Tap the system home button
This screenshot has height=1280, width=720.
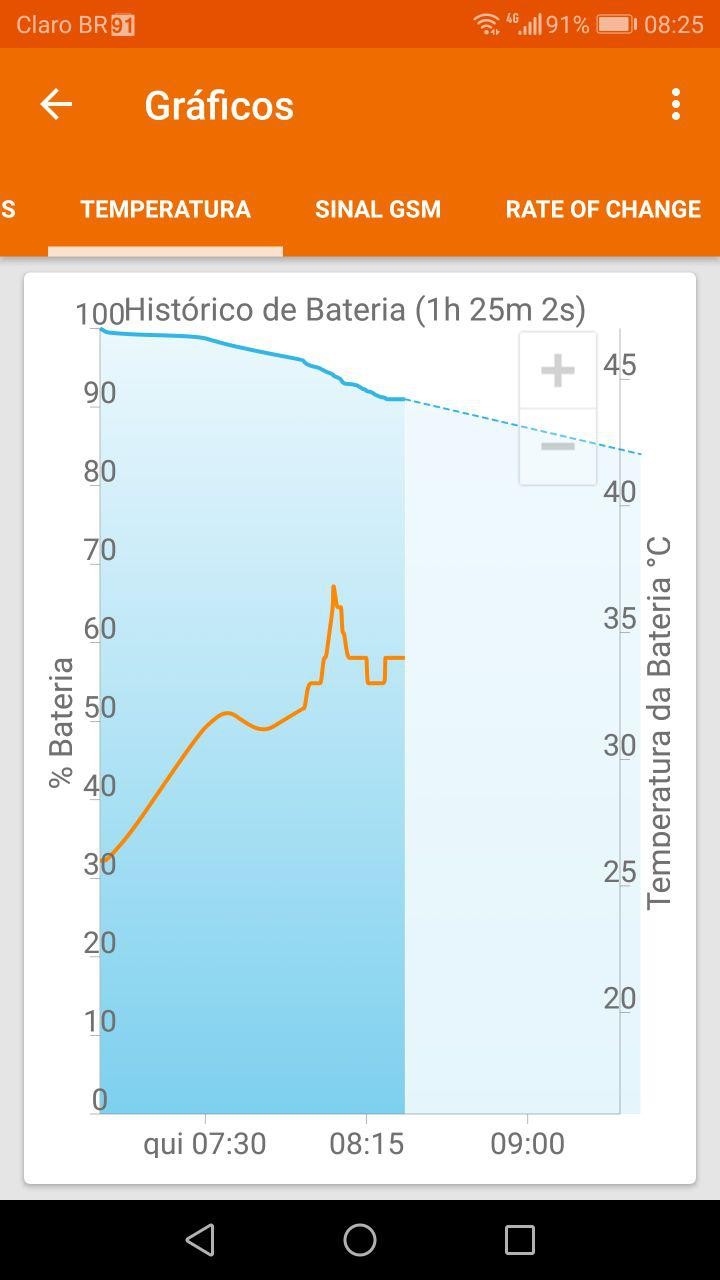[360, 1240]
